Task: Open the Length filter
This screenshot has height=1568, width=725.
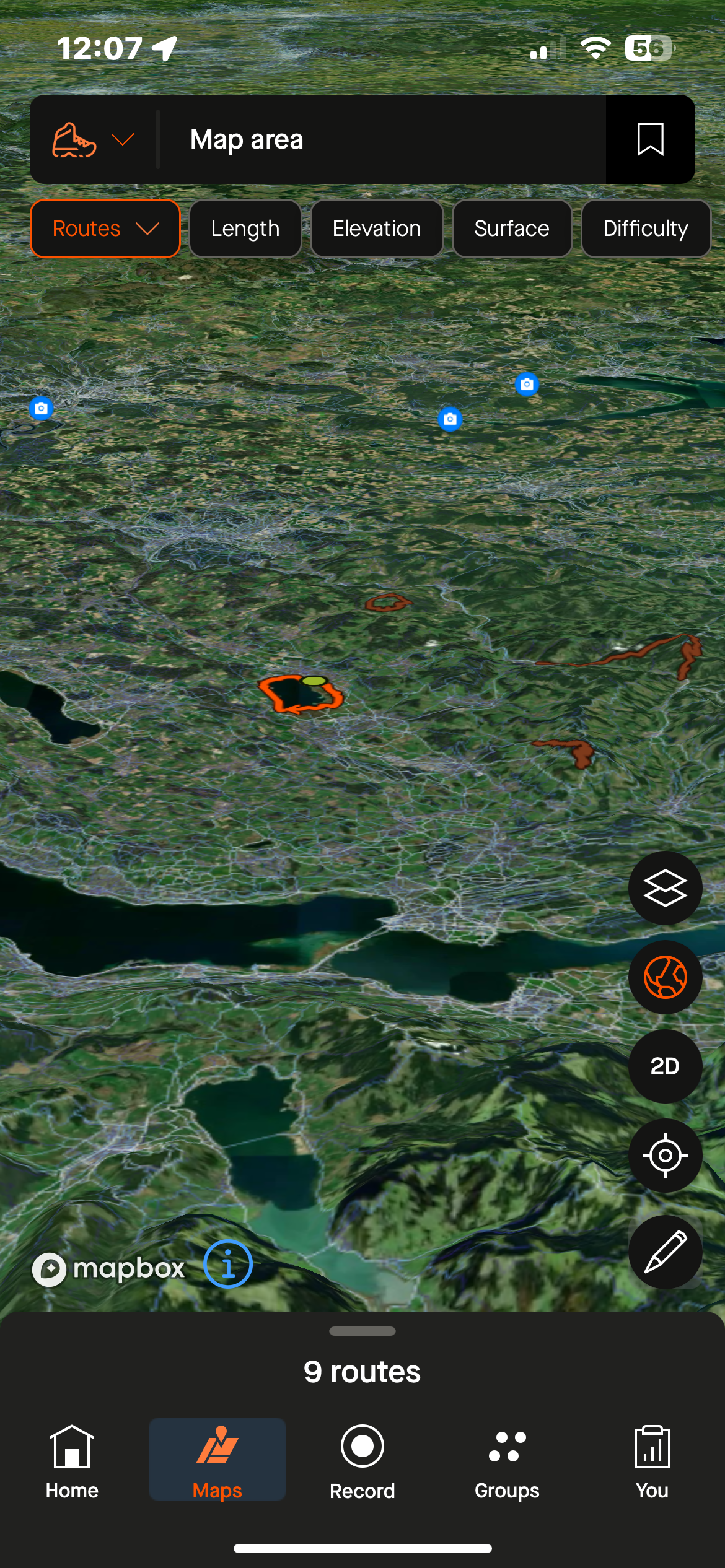Action: tap(245, 229)
